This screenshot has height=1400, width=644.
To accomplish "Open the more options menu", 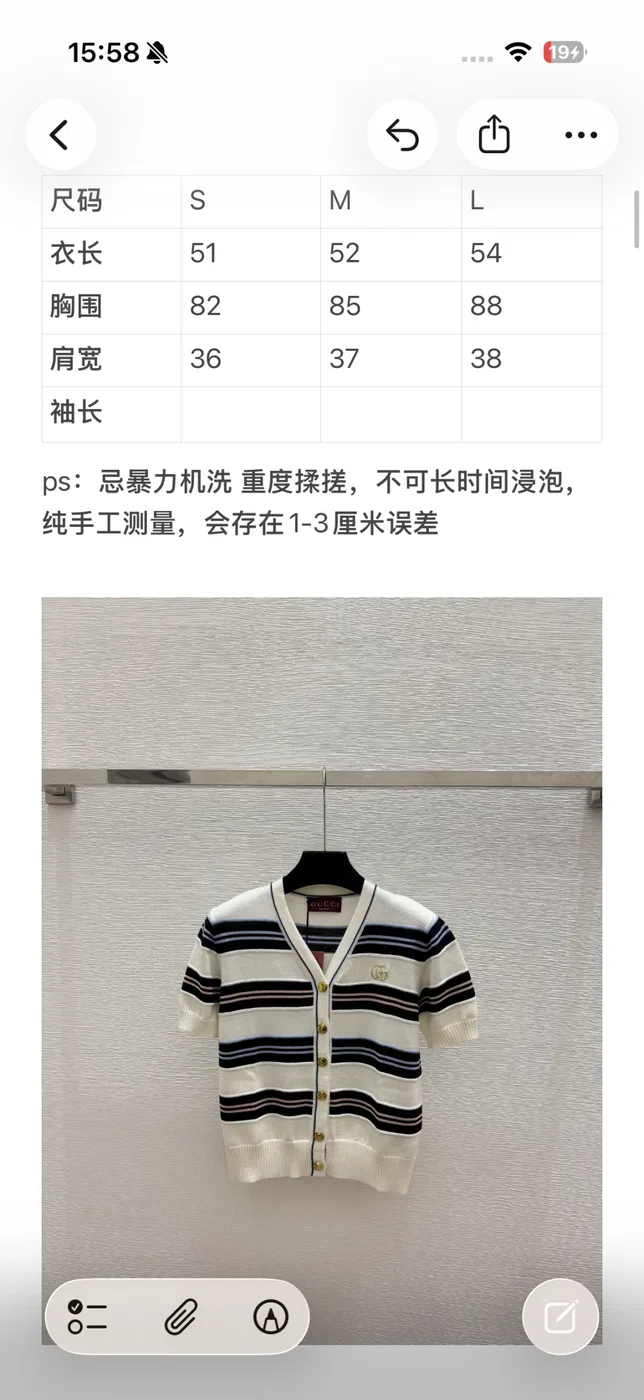I will (x=581, y=135).
